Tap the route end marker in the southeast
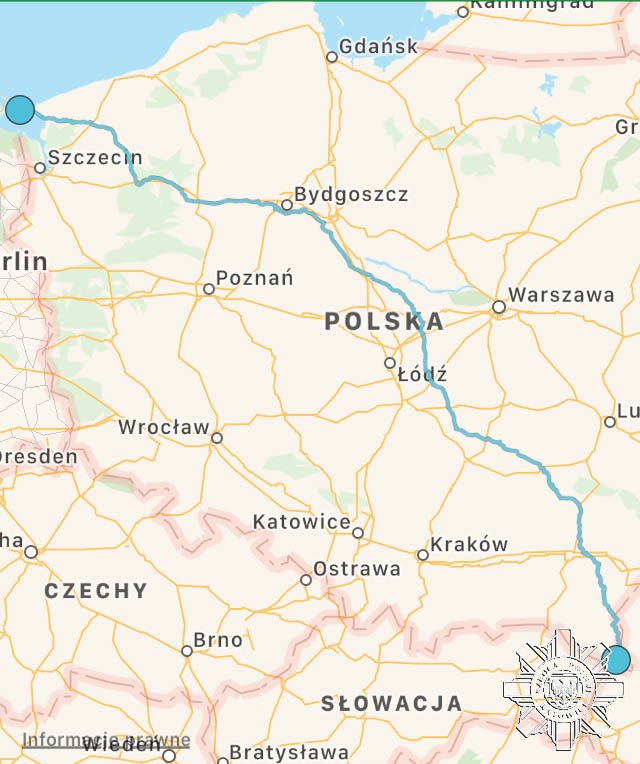The image size is (640, 764). point(617,660)
